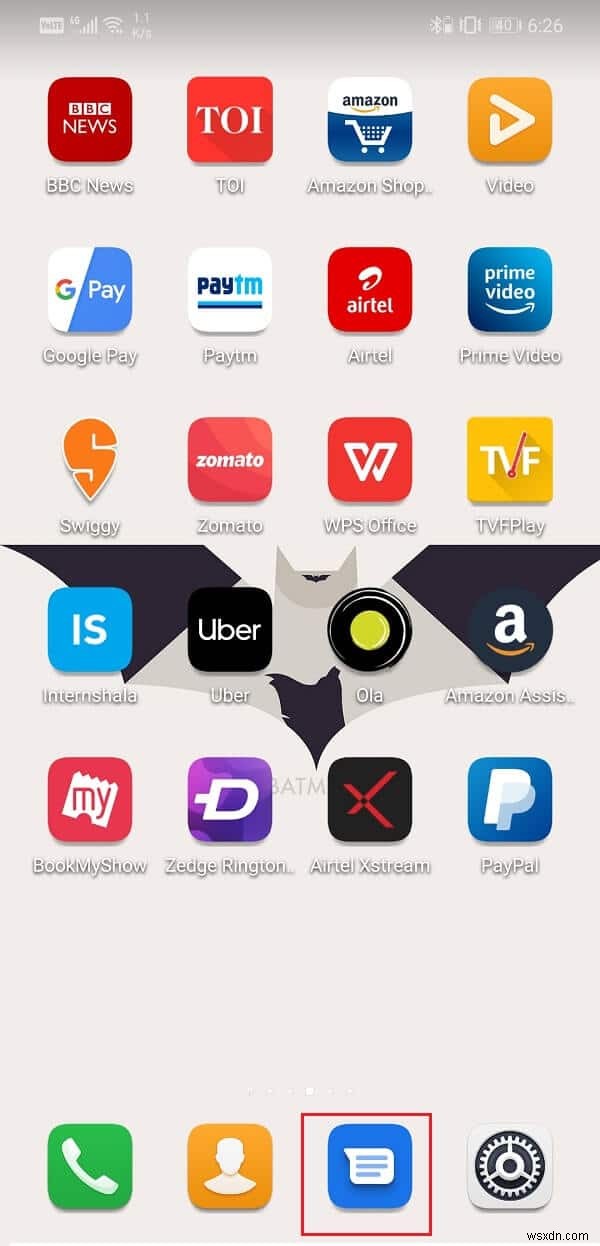The height and width of the screenshot is (1246, 600).
Task: Open the Ola app
Action: point(370,630)
